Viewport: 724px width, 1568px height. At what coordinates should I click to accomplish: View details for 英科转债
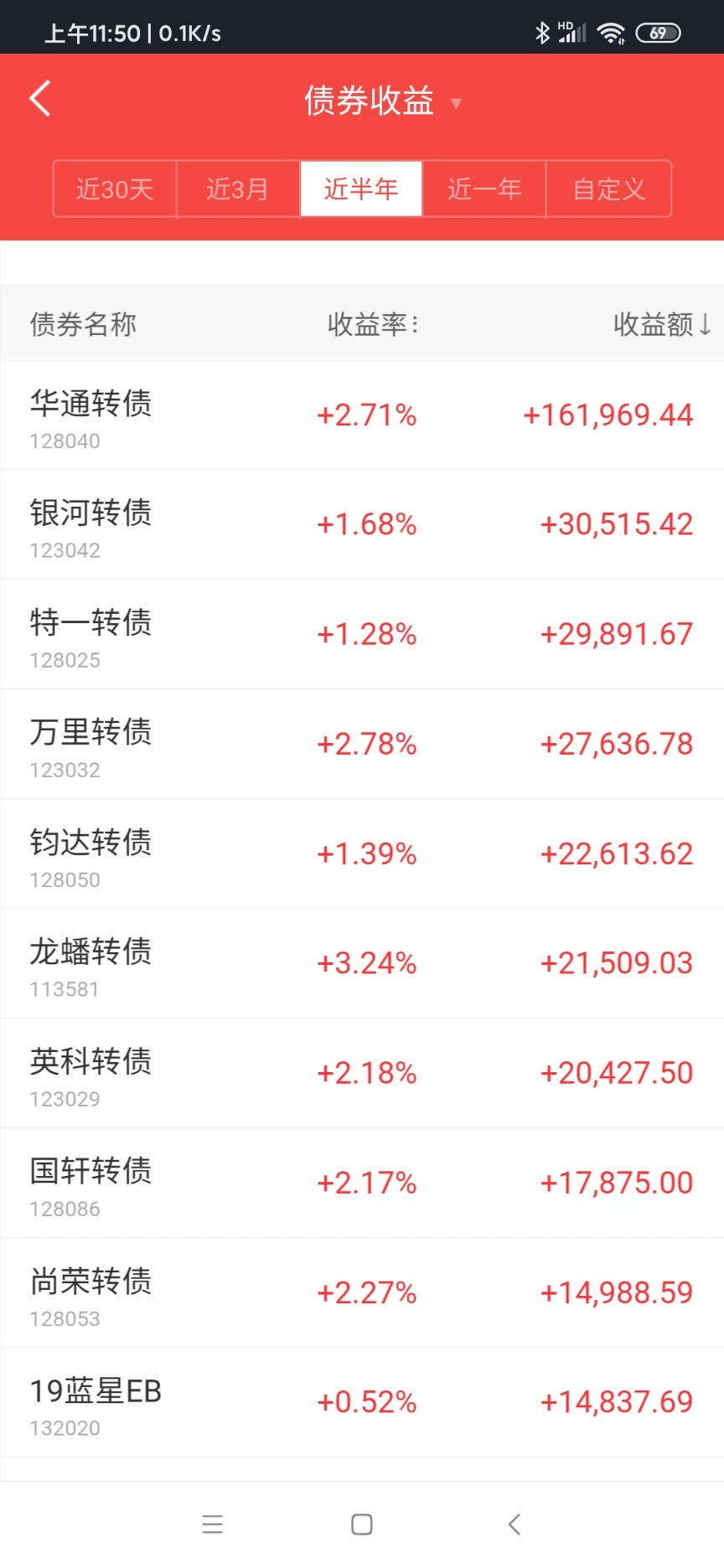pos(362,1074)
